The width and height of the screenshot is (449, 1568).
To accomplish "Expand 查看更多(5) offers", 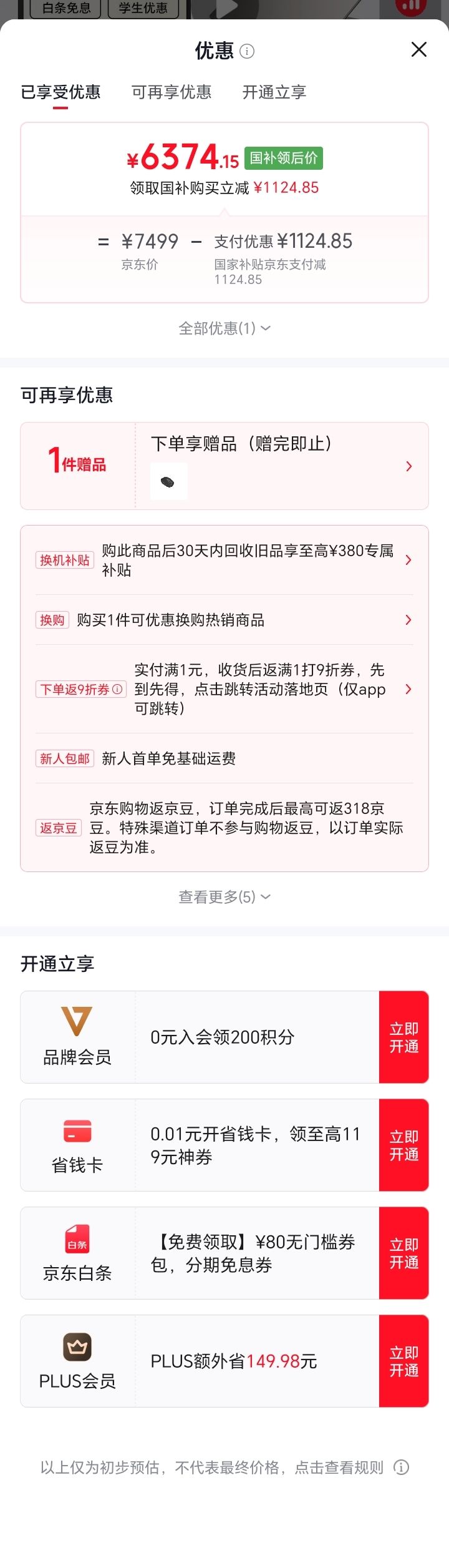I will [224, 897].
